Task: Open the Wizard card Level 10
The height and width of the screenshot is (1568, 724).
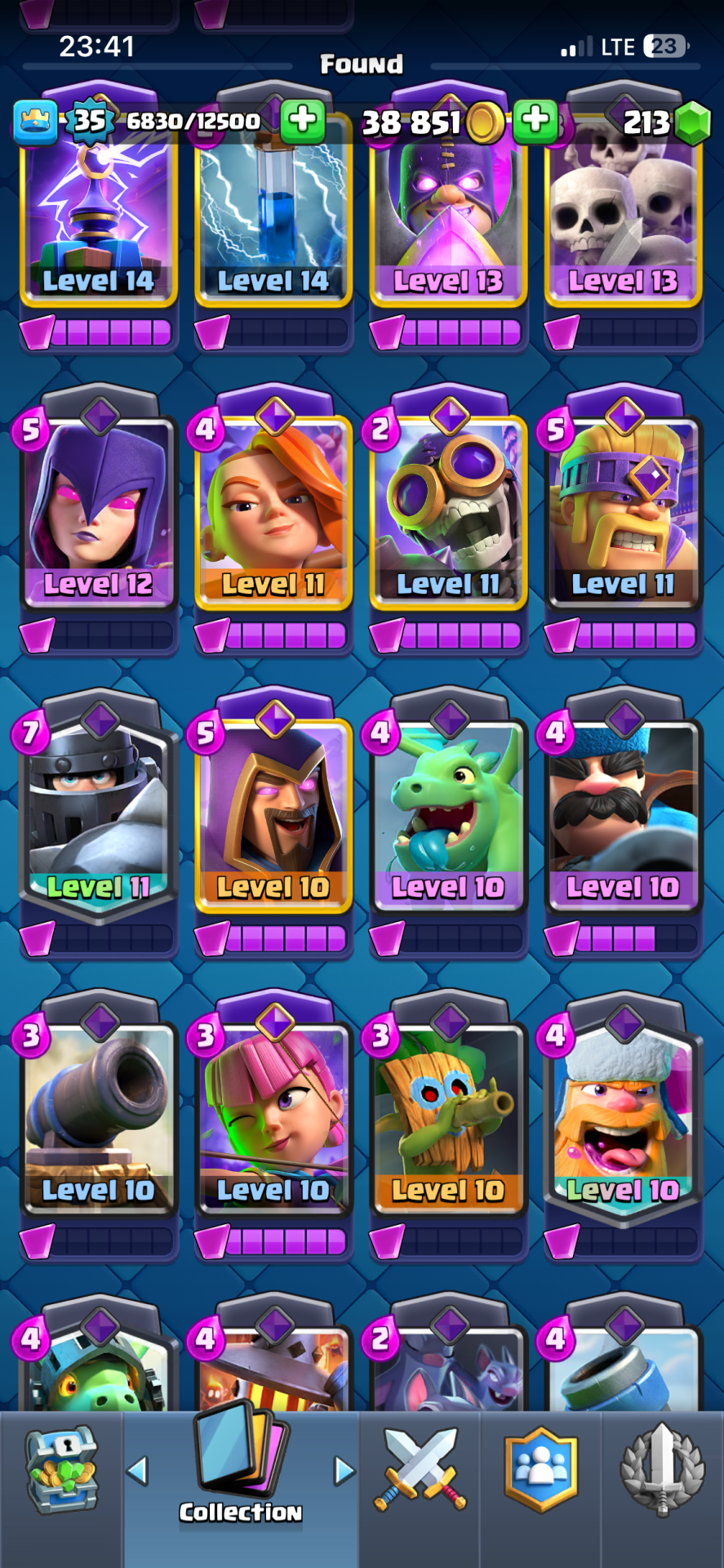Action: coord(273,813)
